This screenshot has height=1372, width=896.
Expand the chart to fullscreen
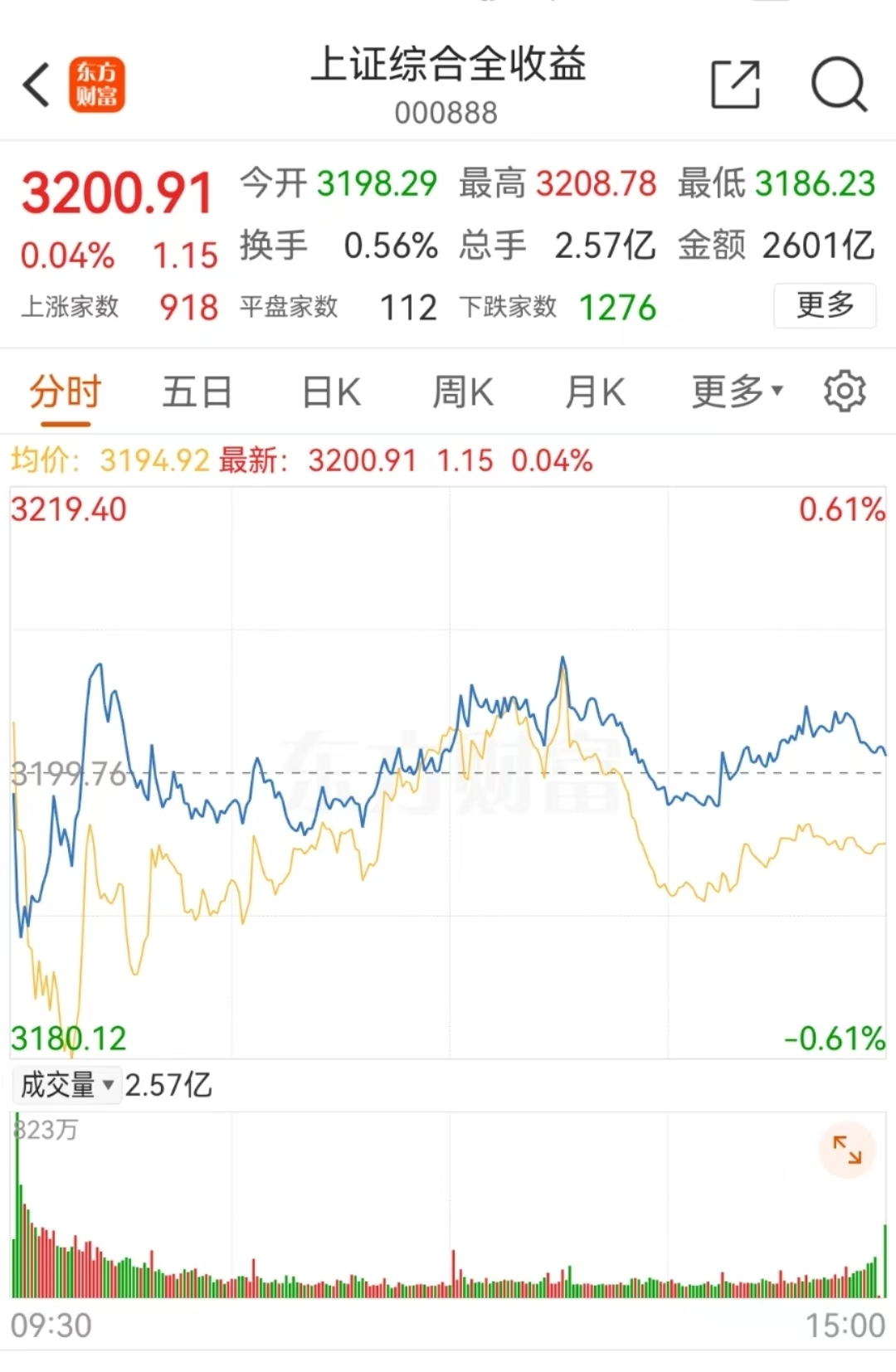click(847, 1150)
